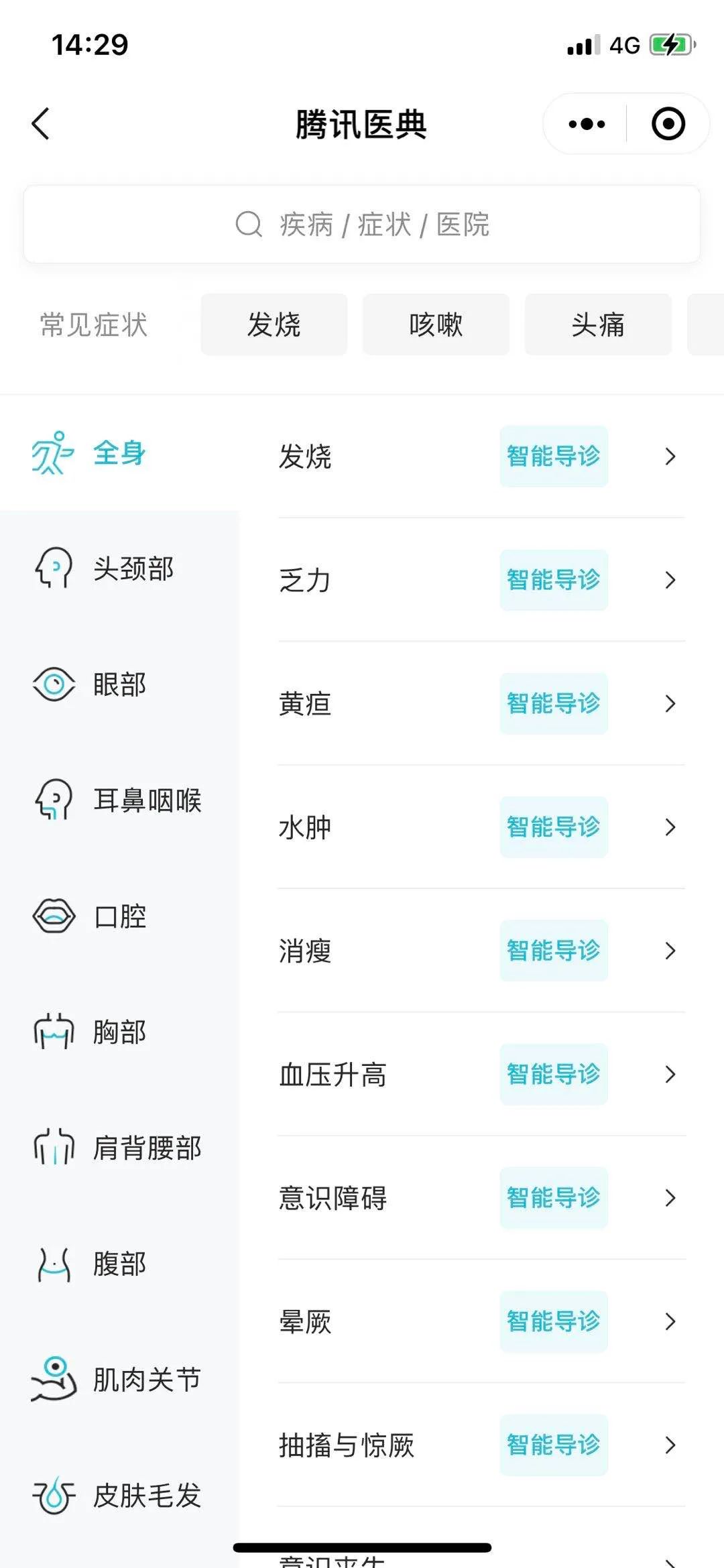Select the 皮肤毛发 category
Viewport: 724px width, 1568px height.
(x=119, y=1496)
